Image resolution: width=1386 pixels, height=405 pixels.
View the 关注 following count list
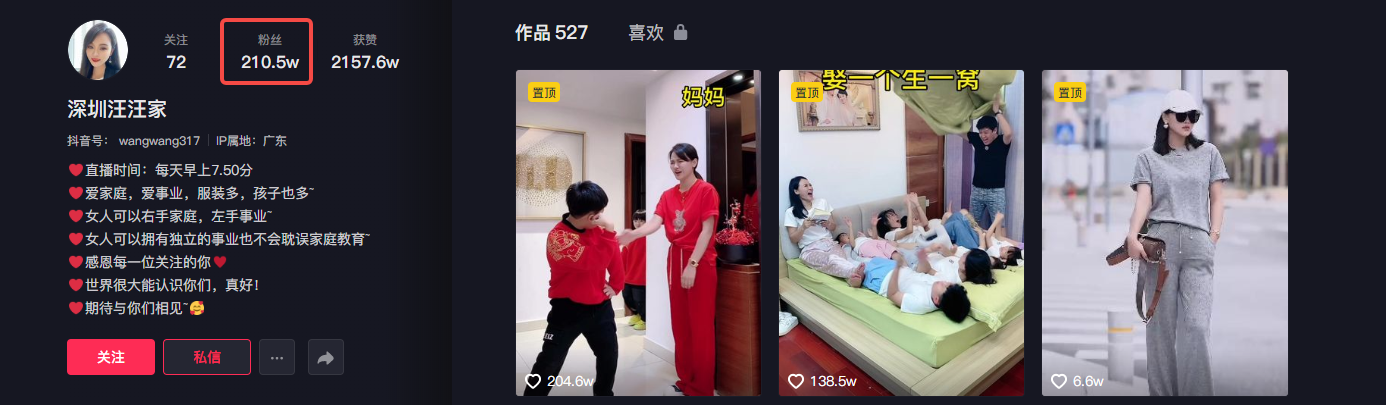(x=176, y=51)
